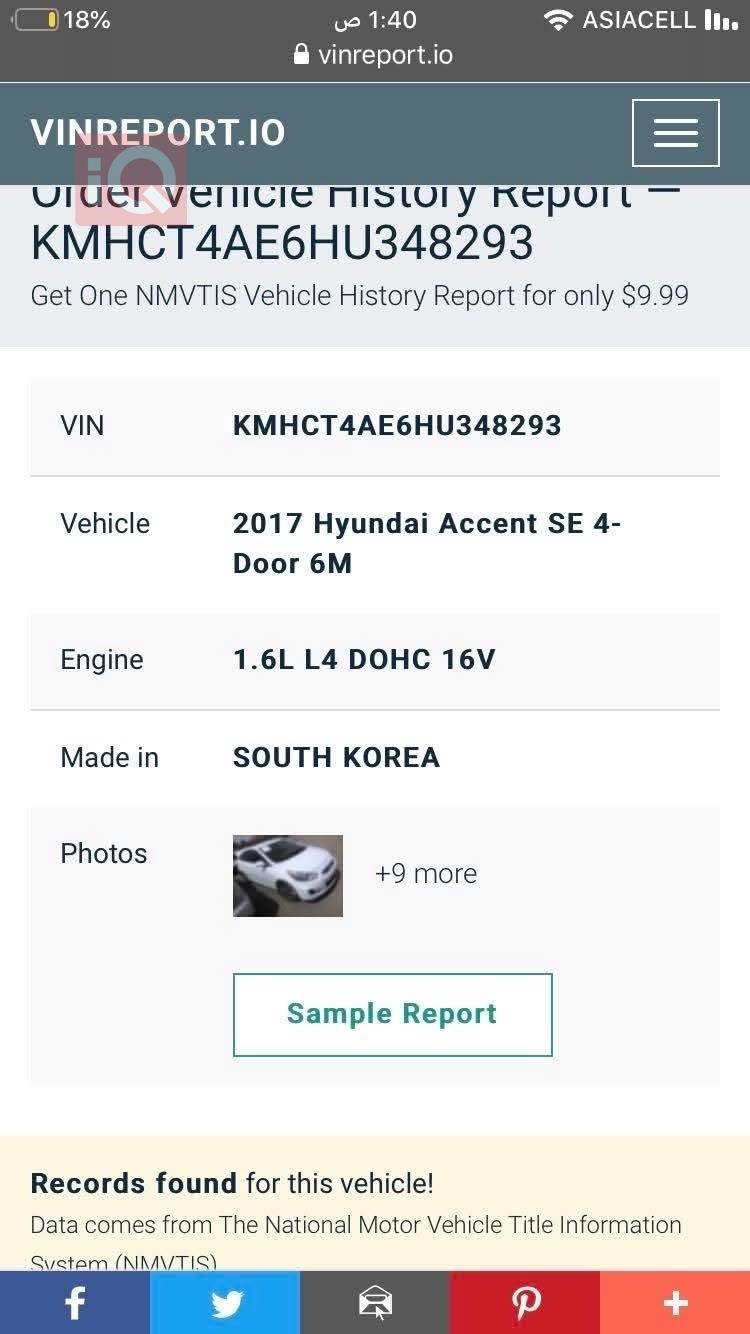750x1334 pixels.
Task: Show the +9 more photos
Action: point(426,874)
